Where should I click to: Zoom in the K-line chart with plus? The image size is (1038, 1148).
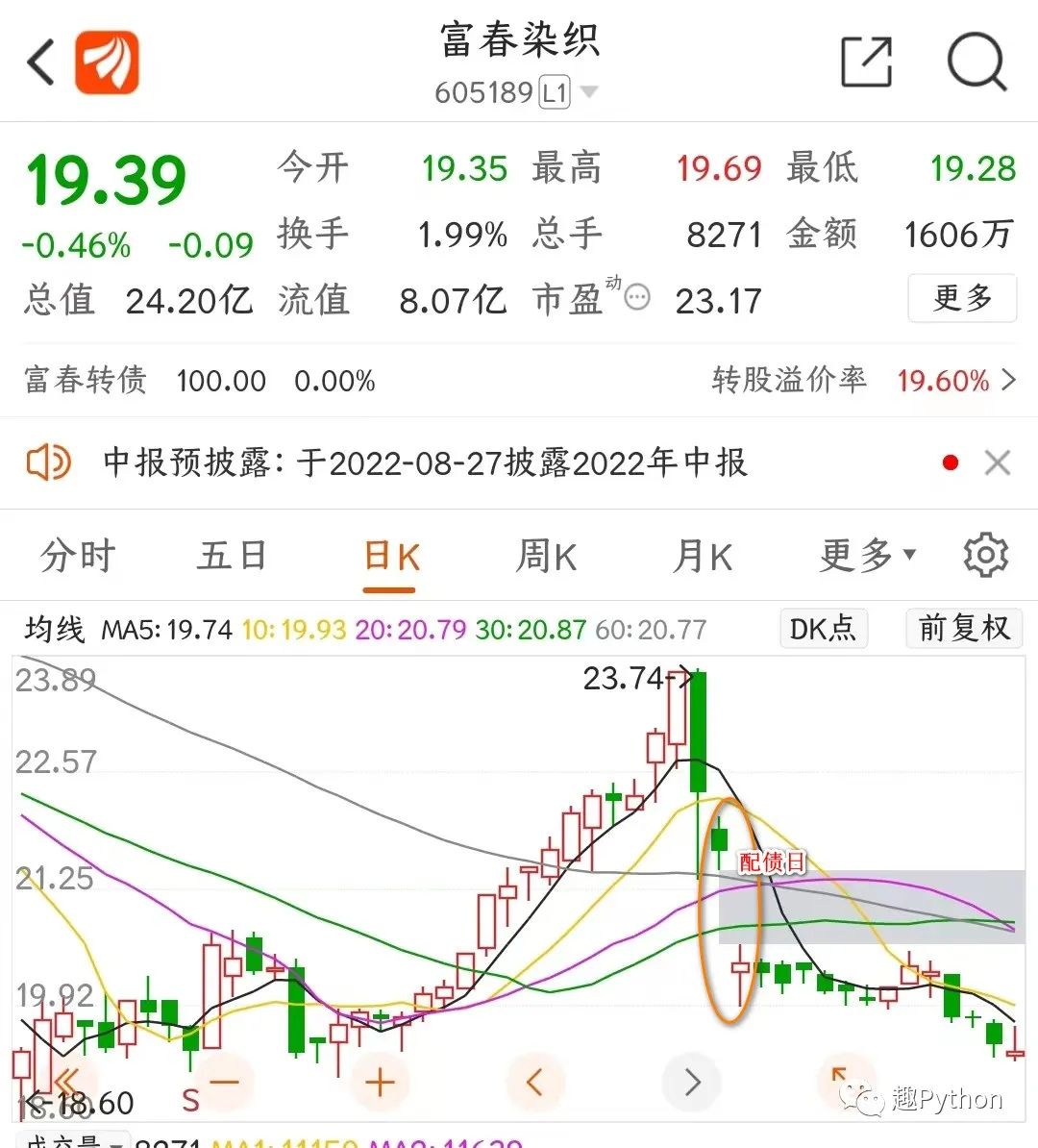381,1083
